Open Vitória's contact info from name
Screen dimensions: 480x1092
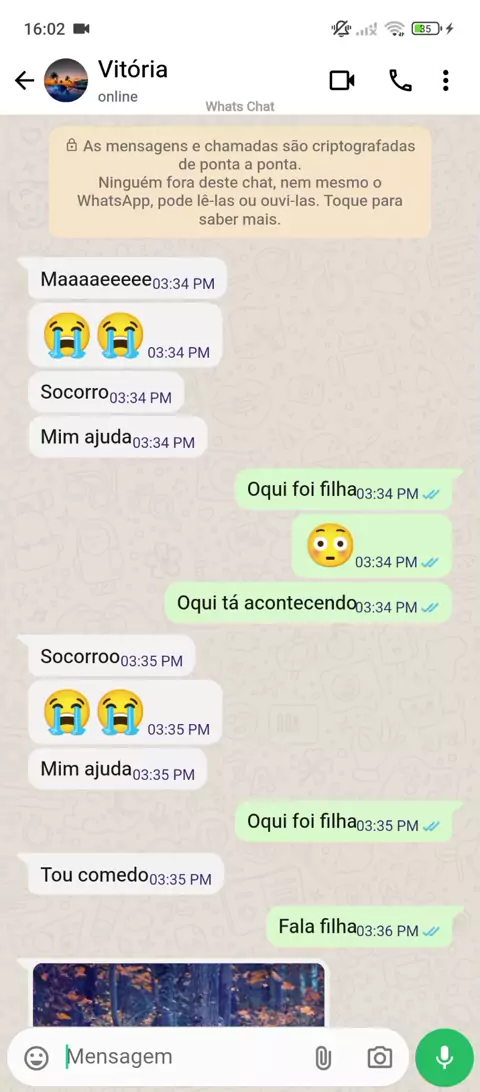pyautogui.click(x=132, y=70)
